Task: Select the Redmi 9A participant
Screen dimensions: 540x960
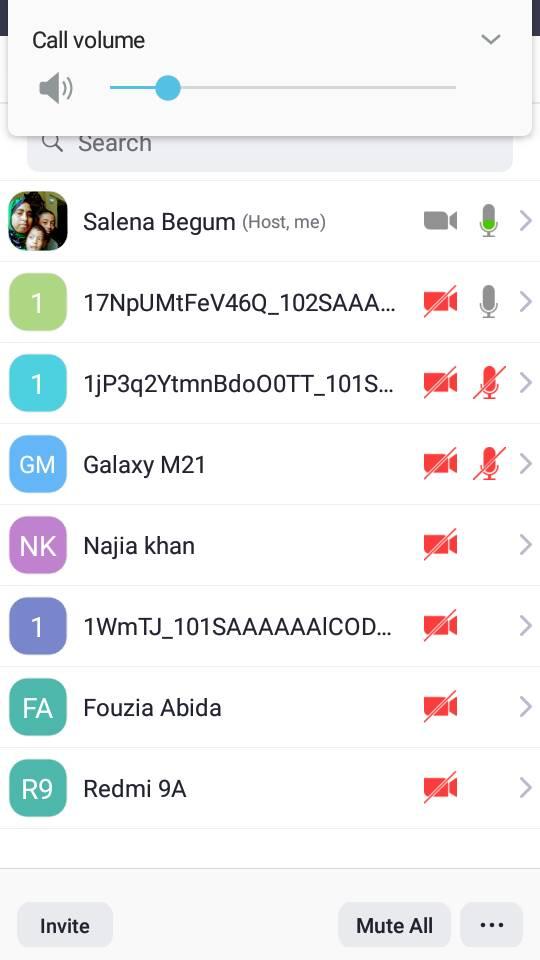Action: (x=270, y=788)
